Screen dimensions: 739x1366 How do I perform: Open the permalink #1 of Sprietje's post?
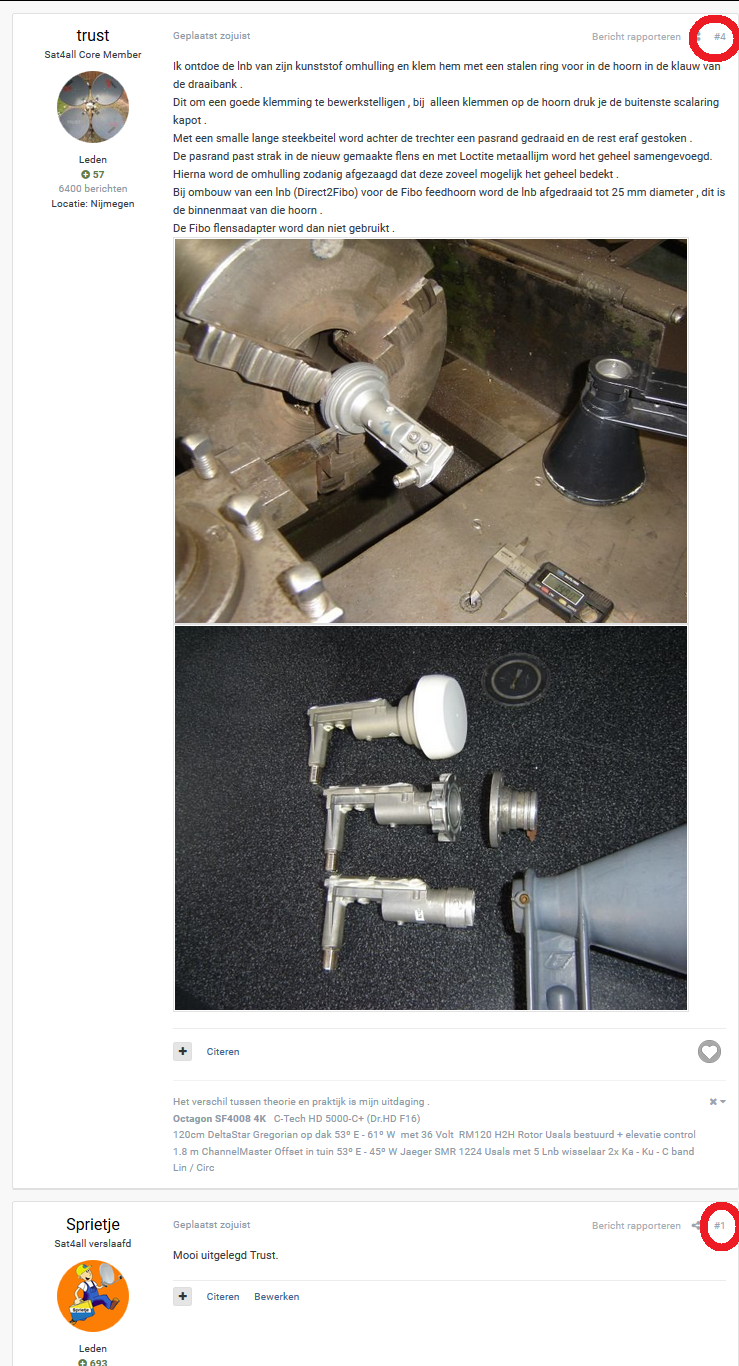720,1225
